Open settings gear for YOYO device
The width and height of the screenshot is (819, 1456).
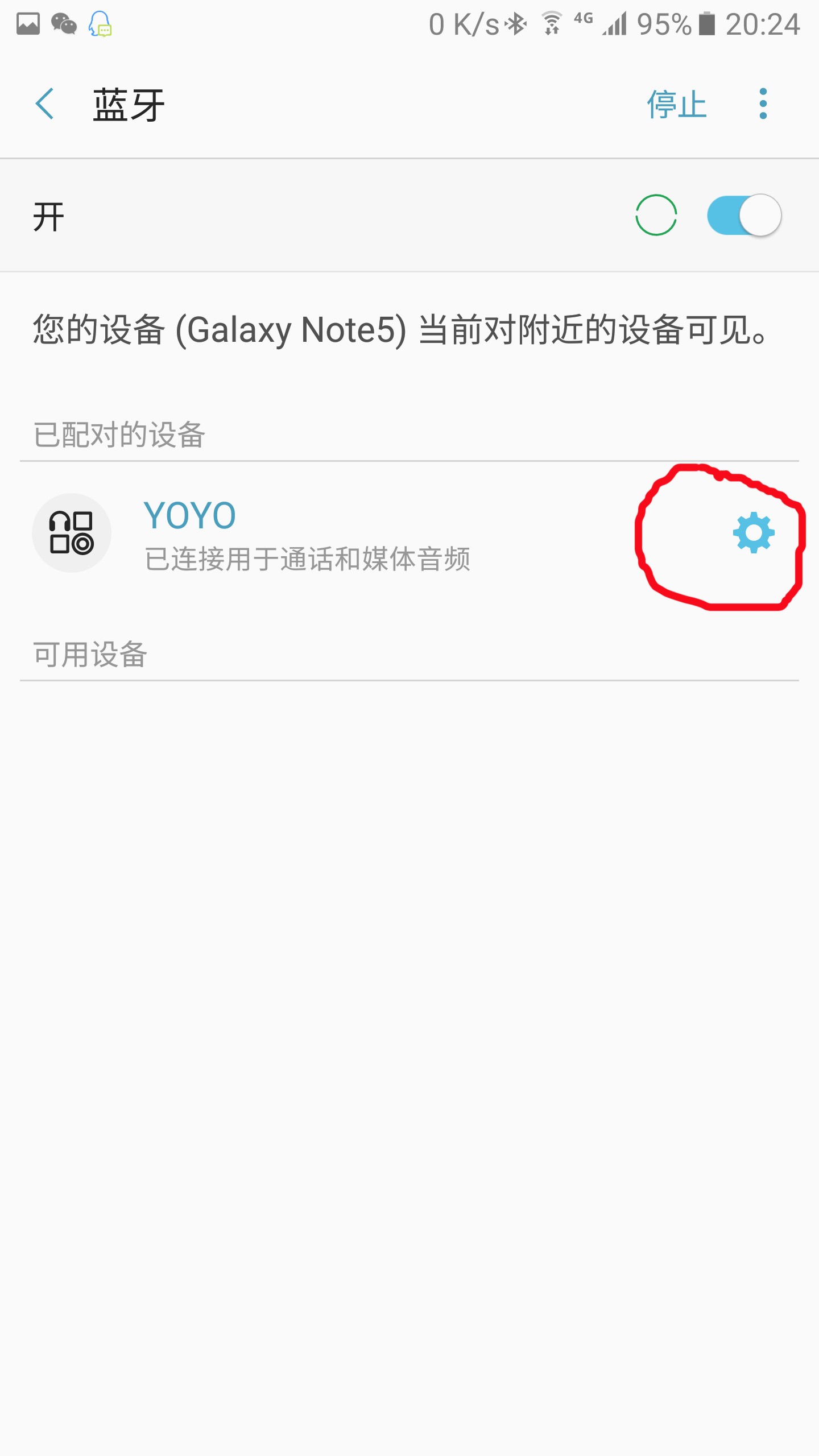pyautogui.click(x=753, y=533)
